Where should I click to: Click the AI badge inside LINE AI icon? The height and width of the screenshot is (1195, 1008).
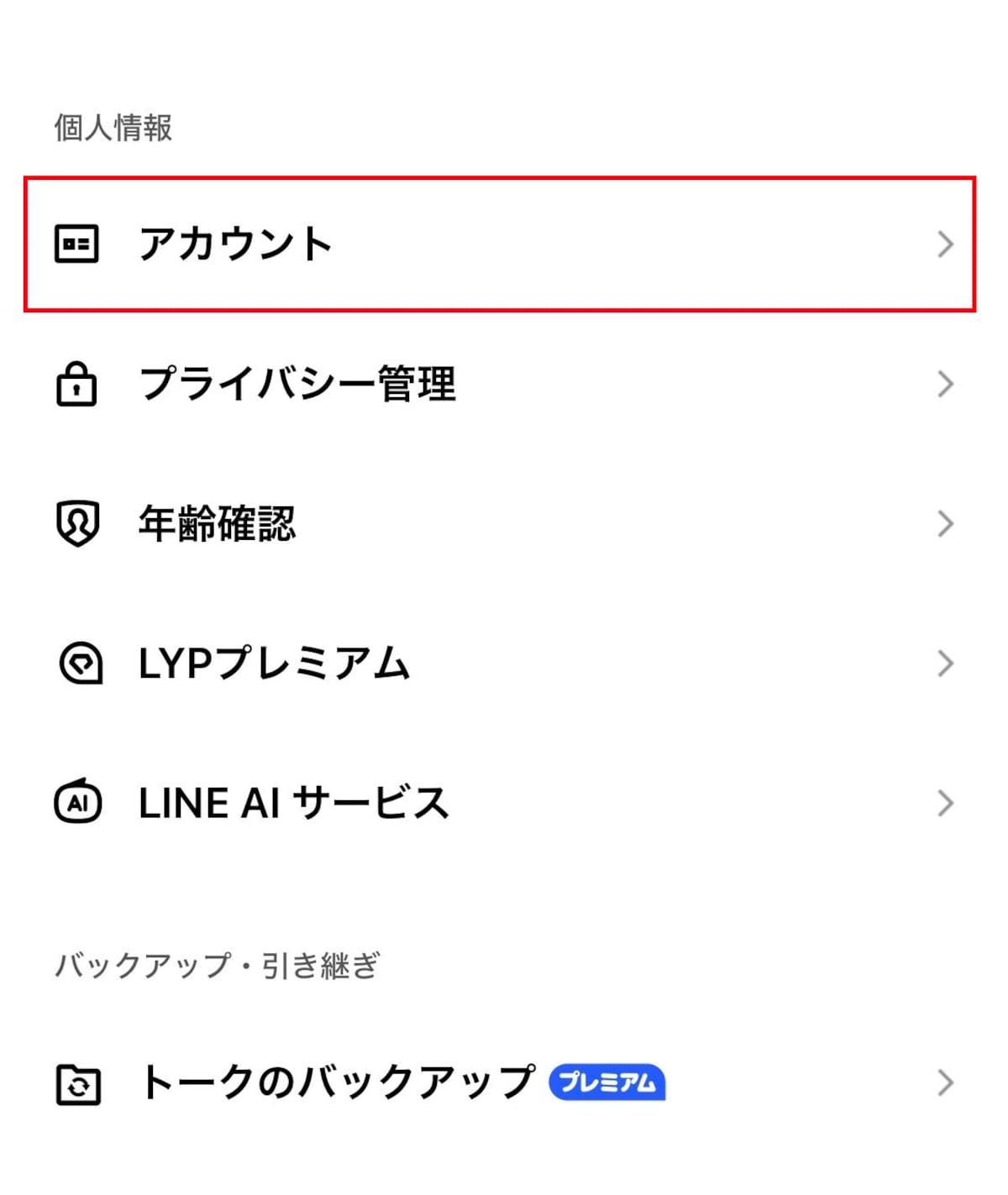click(78, 804)
